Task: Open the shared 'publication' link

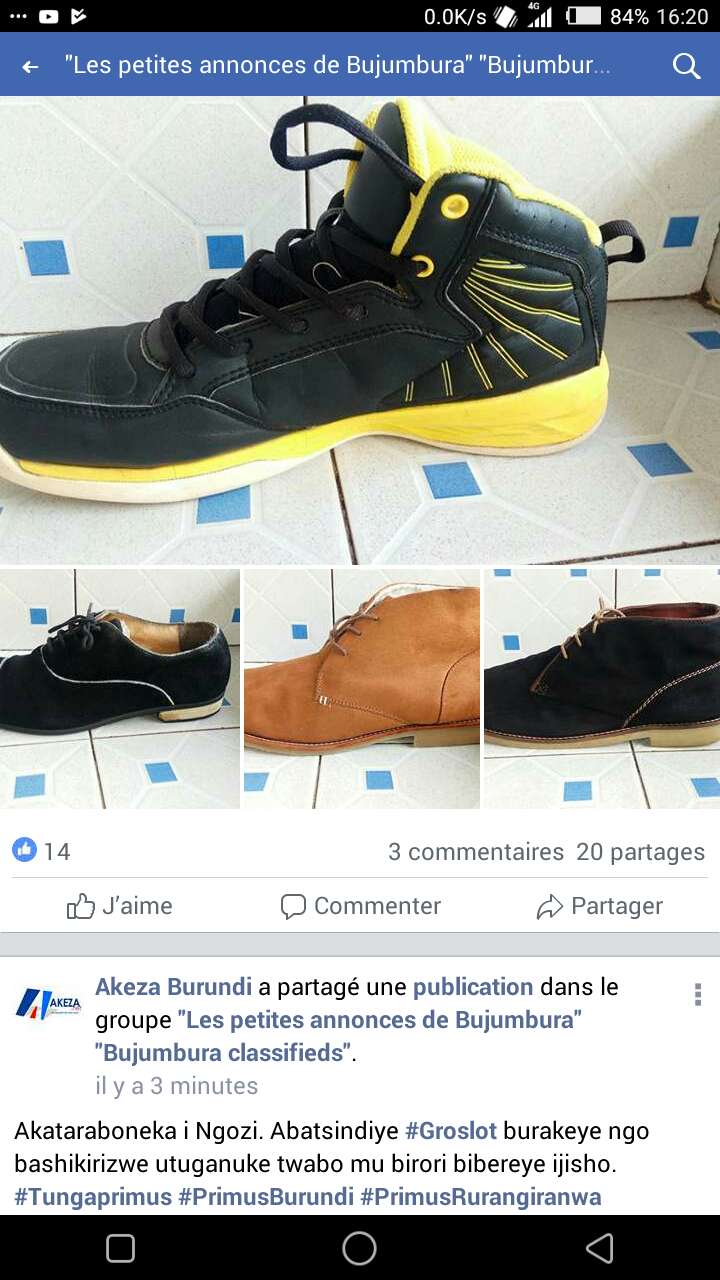Action: click(x=473, y=987)
